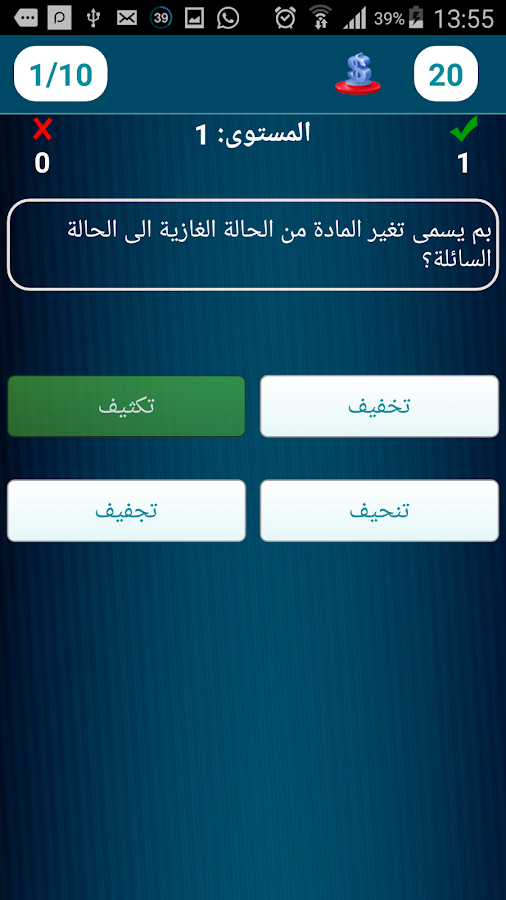Screen dimensions: 506x900
Task: Pick the answer تجفيف
Action: (x=126, y=510)
